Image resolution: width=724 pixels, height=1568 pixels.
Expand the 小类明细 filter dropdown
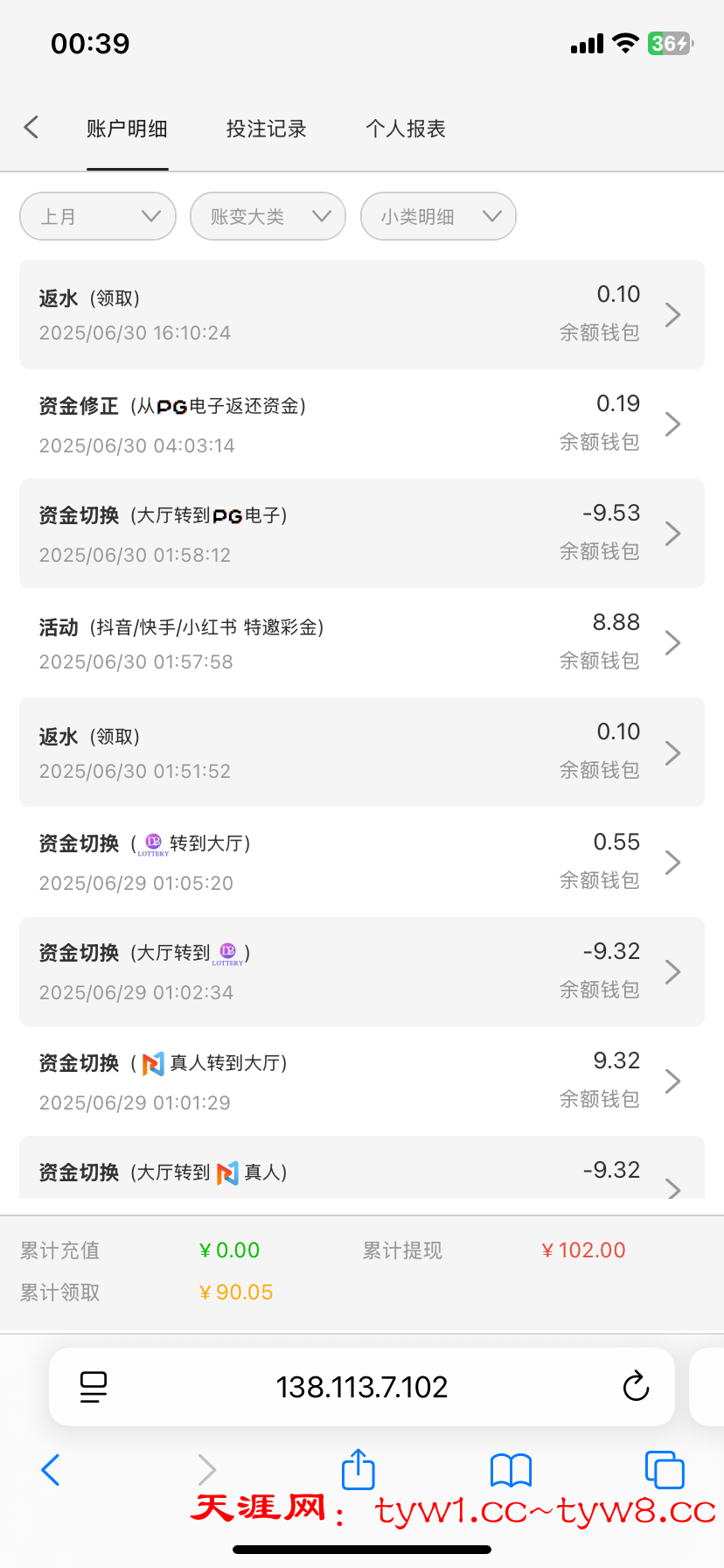click(x=438, y=216)
